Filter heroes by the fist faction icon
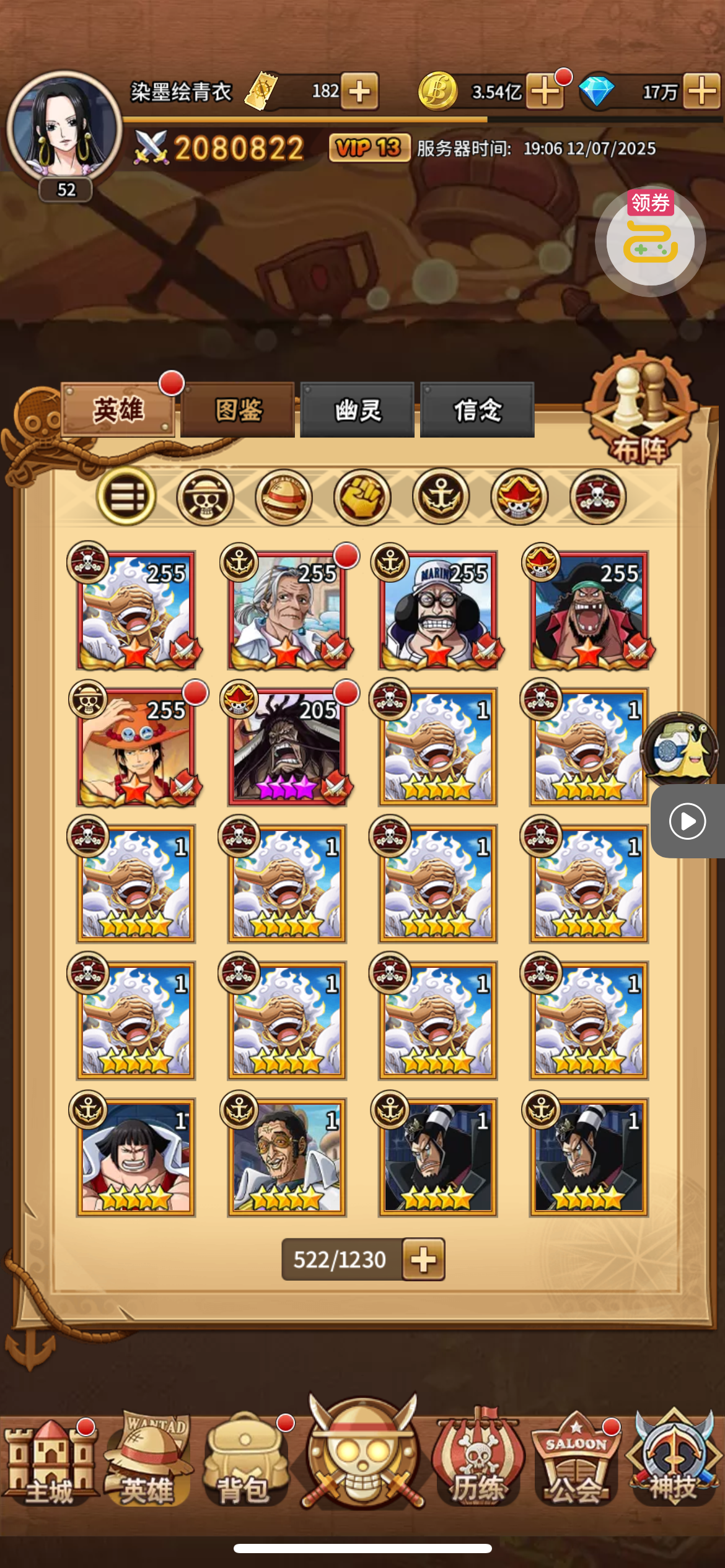Image resolution: width=725 pixels, height=1568 pixels. point(362,497)
